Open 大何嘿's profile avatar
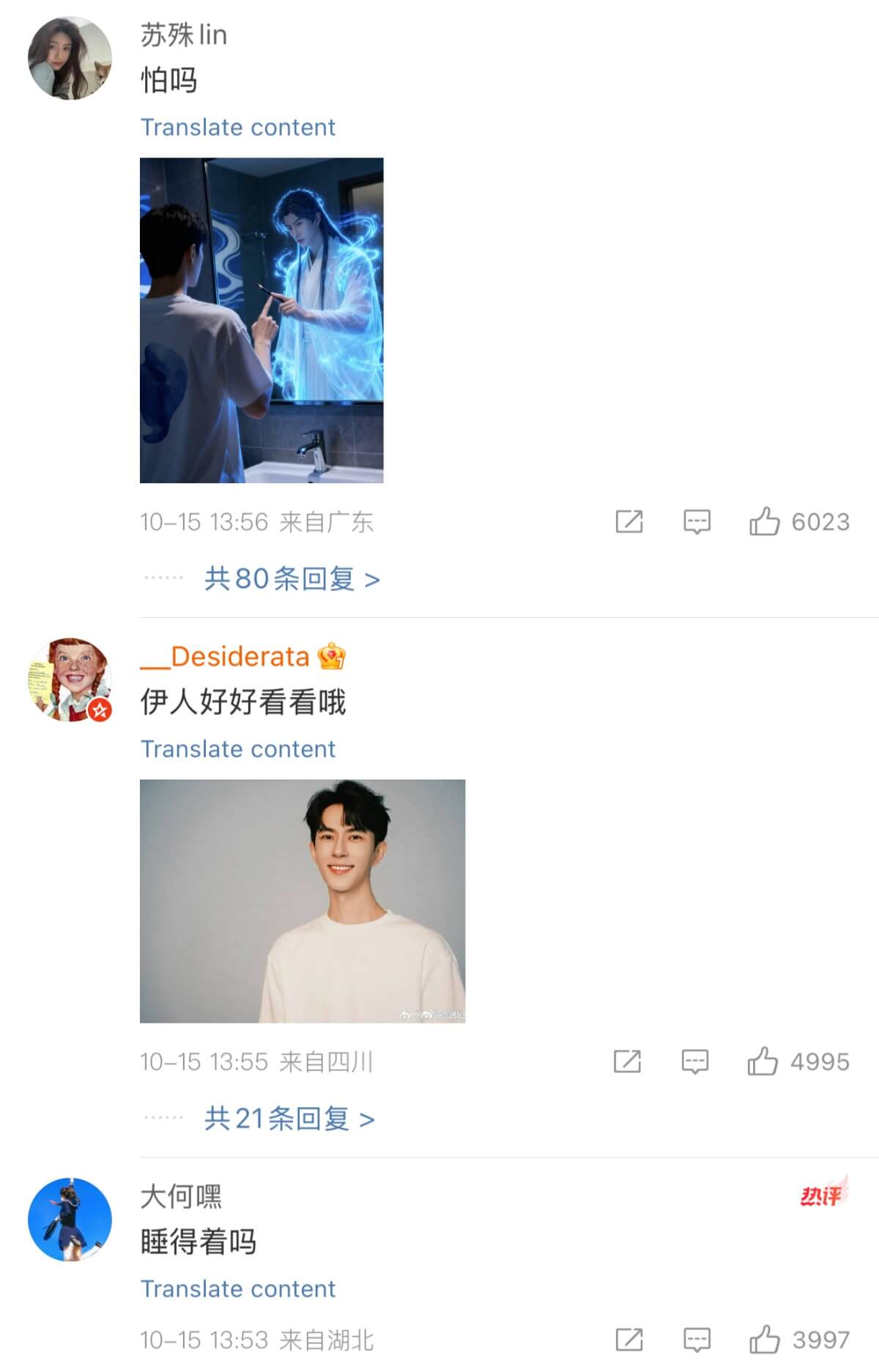879x1372 pixels. (70, 1219)
